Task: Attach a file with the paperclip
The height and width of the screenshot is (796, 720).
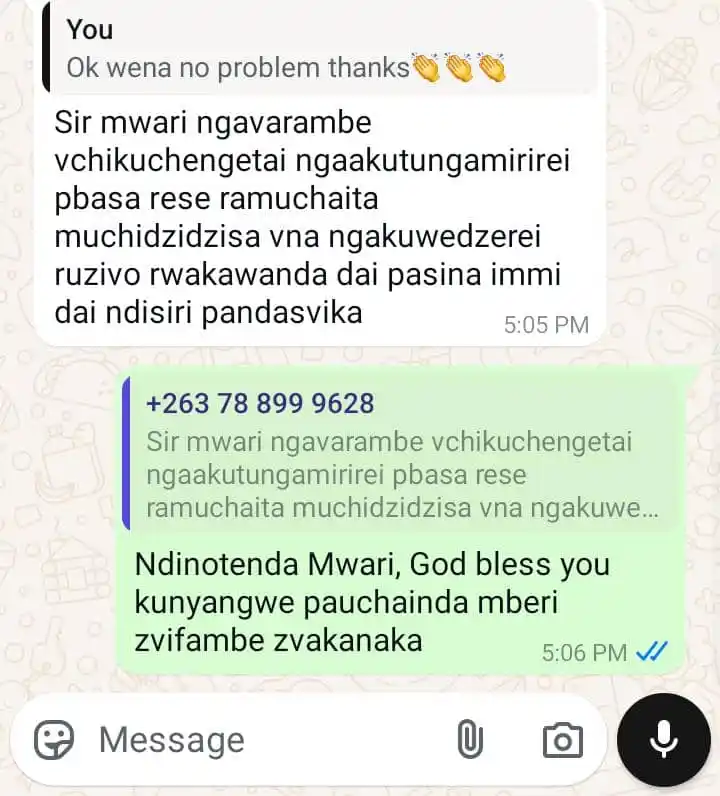Action: pos(469,740)
